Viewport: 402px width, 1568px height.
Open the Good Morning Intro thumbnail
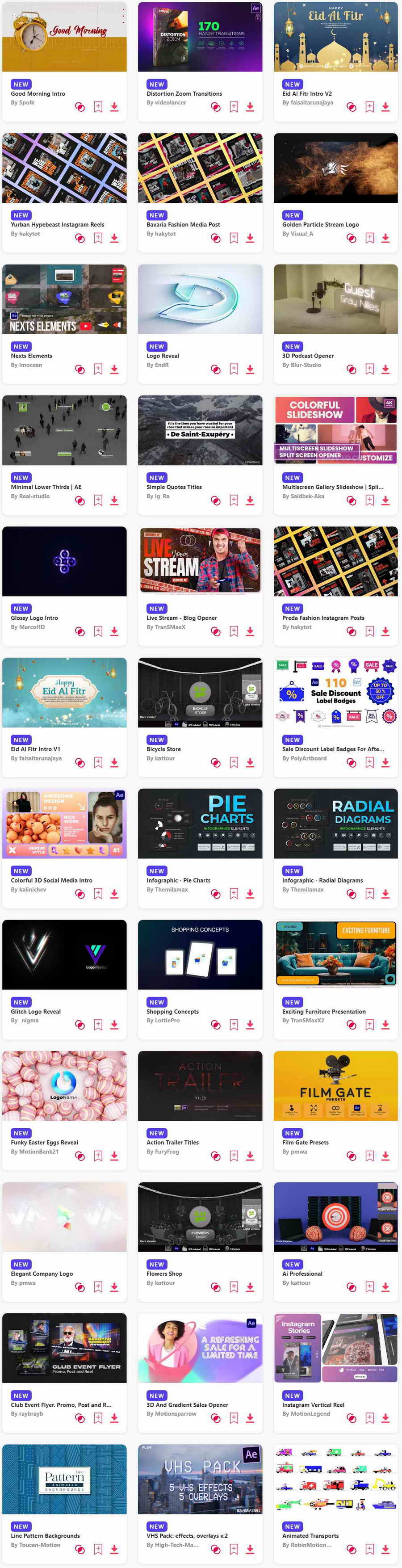point(64,37)
